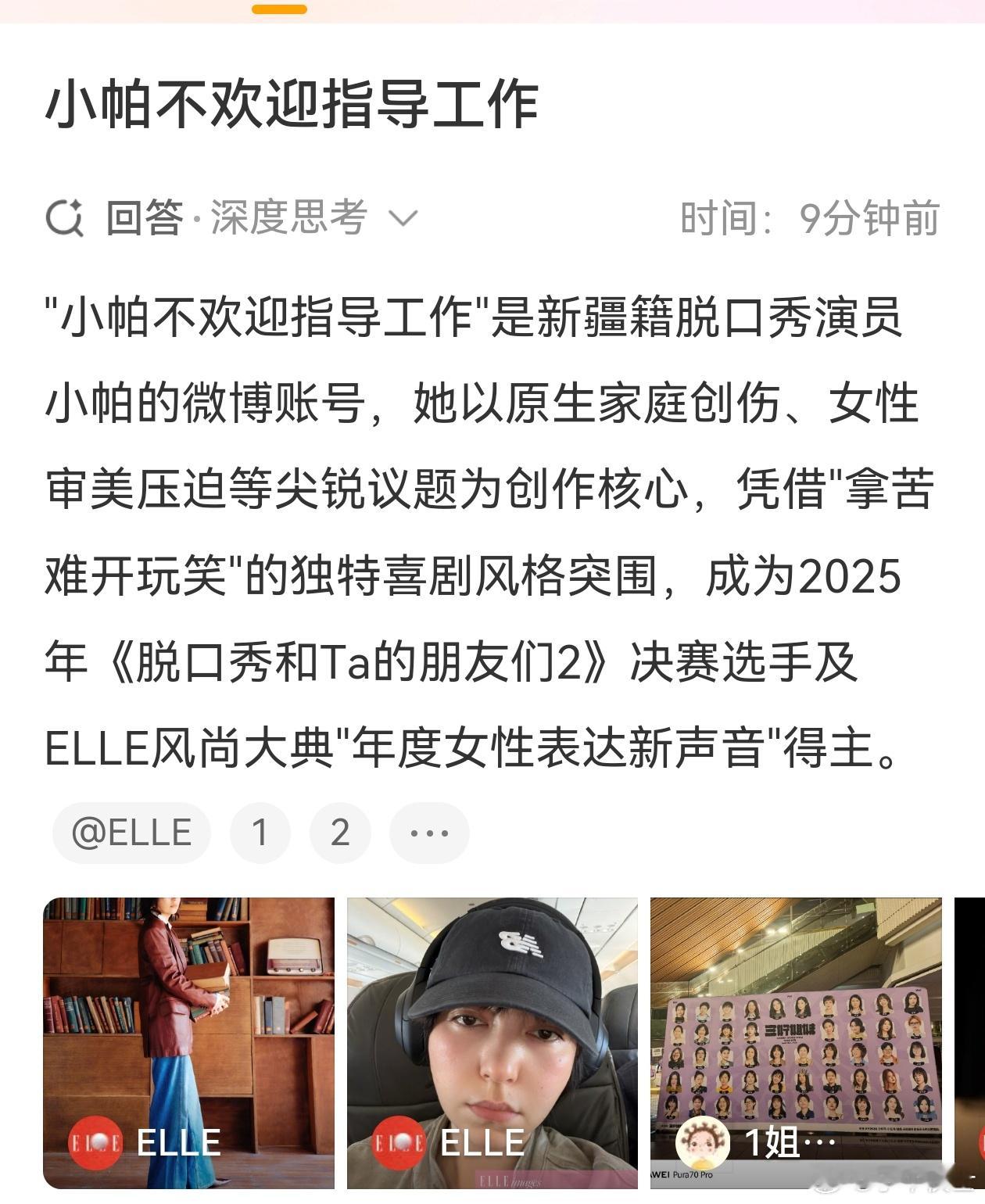The image size is (985, 1204).
Task: Open hidden sources via the ellipsis chip
Action: click(426, 833)
